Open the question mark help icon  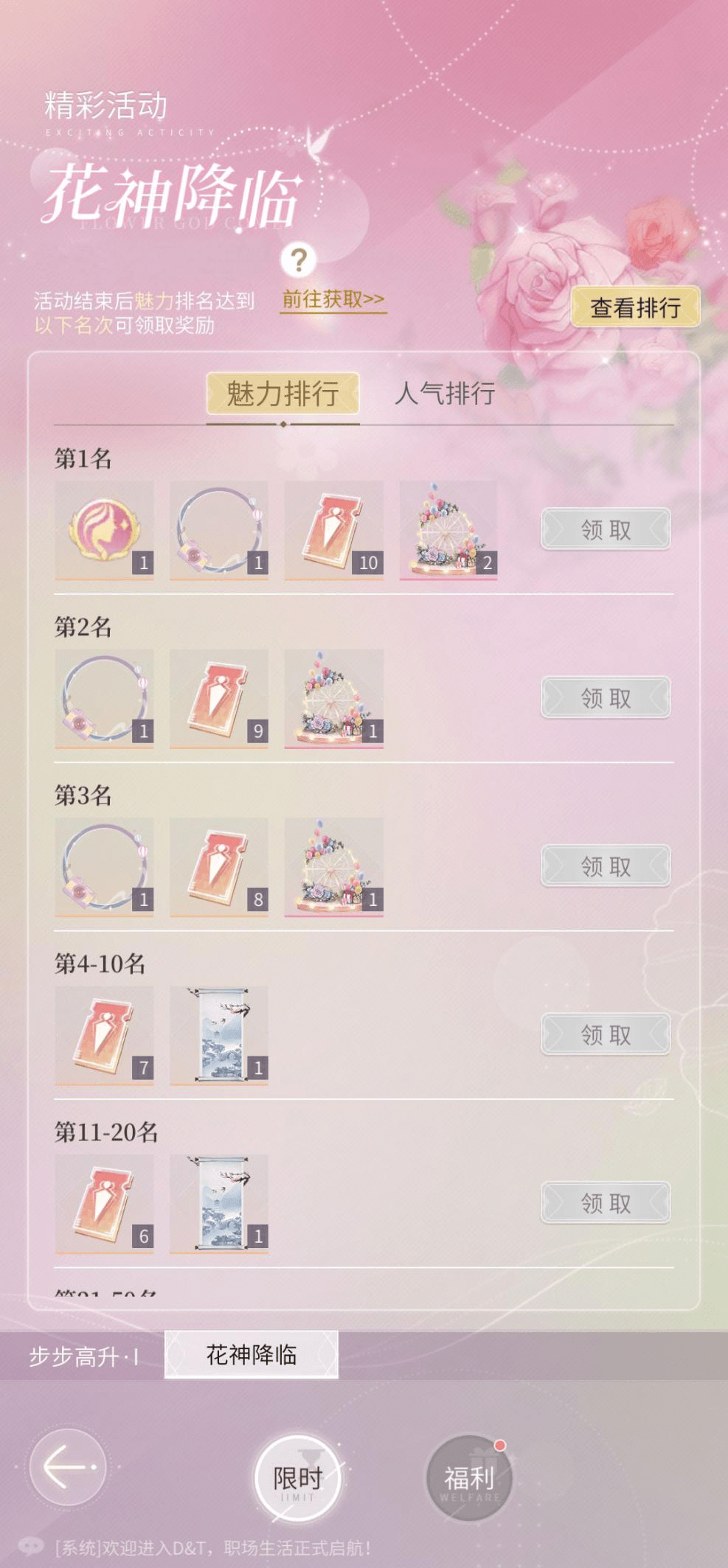coord(298,260)
